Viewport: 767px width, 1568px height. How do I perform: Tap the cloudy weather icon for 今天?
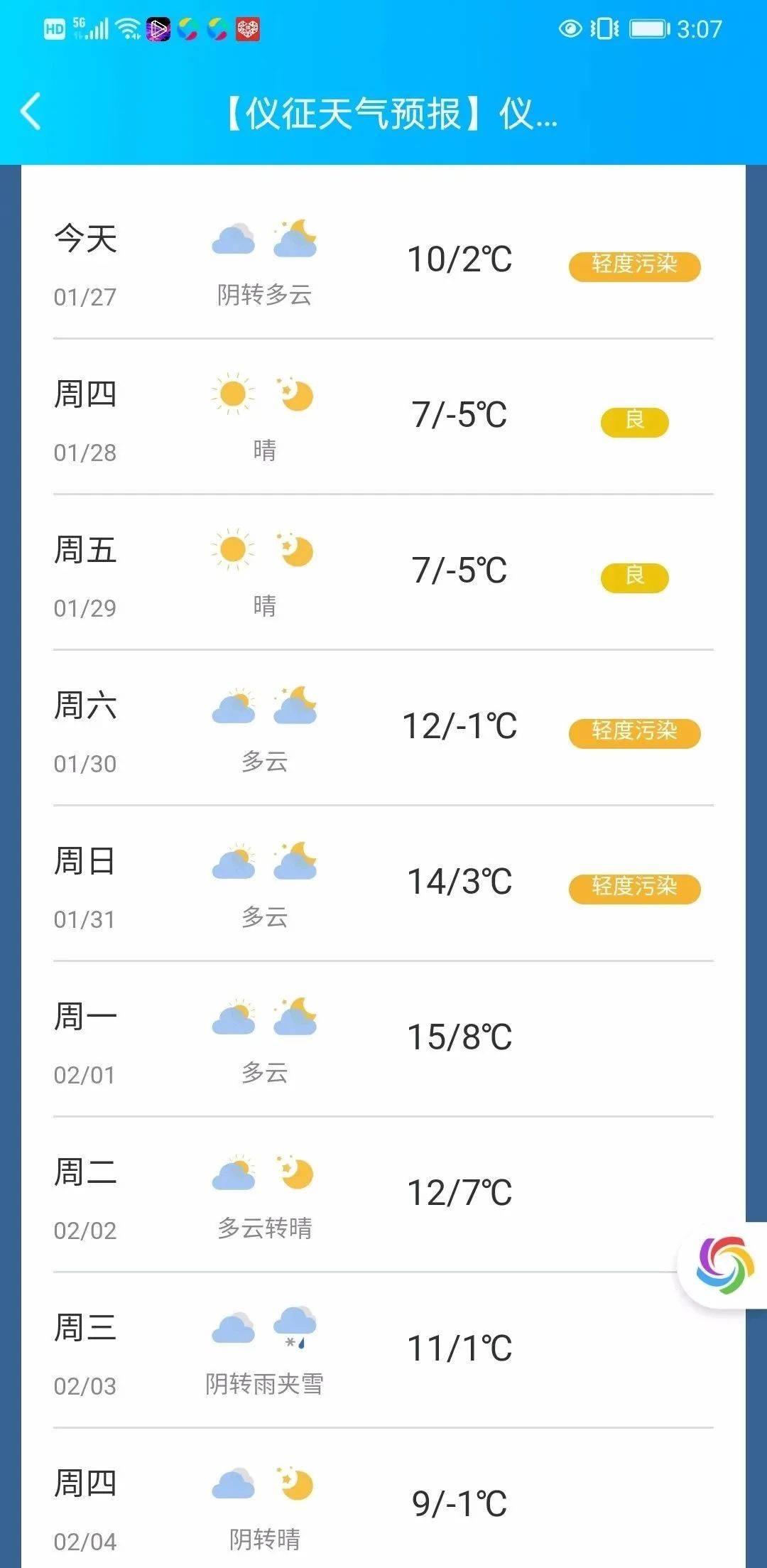tap(234, 240)
